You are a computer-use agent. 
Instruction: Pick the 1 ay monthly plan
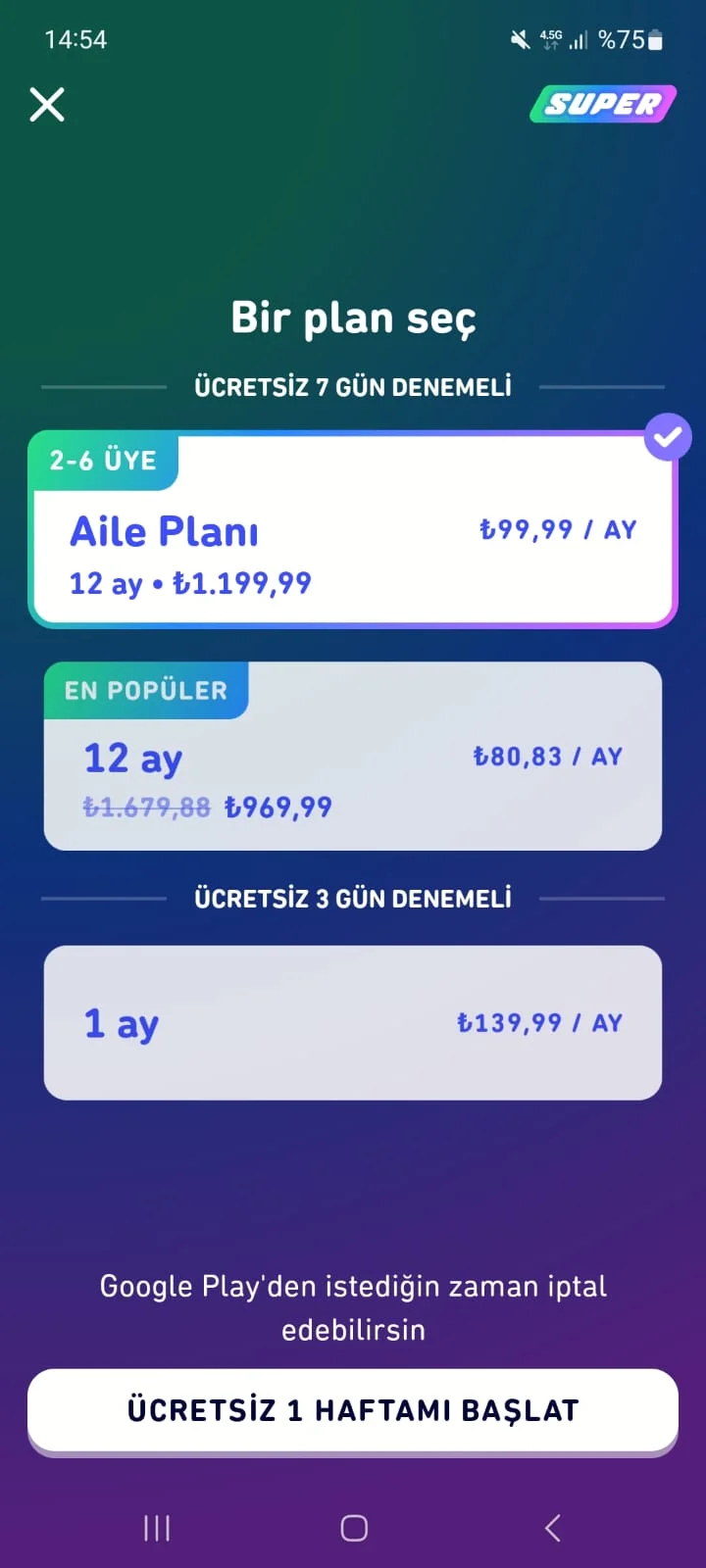353,1022
